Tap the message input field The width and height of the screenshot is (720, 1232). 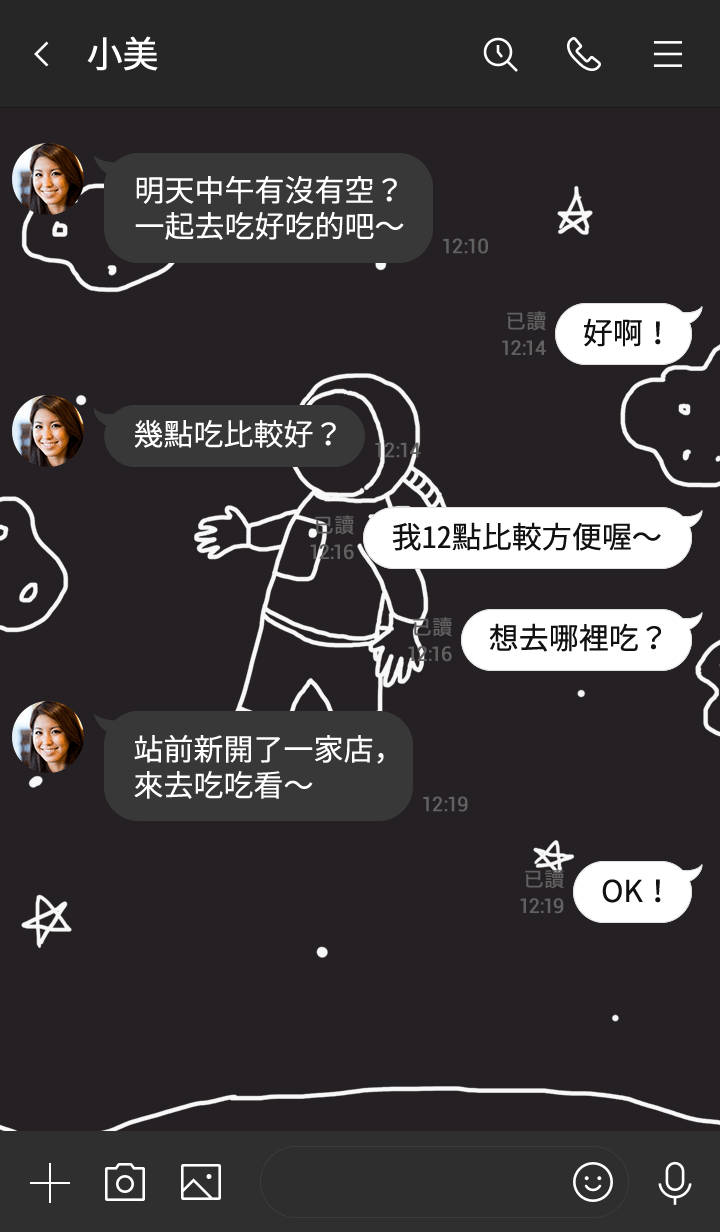410,1183
